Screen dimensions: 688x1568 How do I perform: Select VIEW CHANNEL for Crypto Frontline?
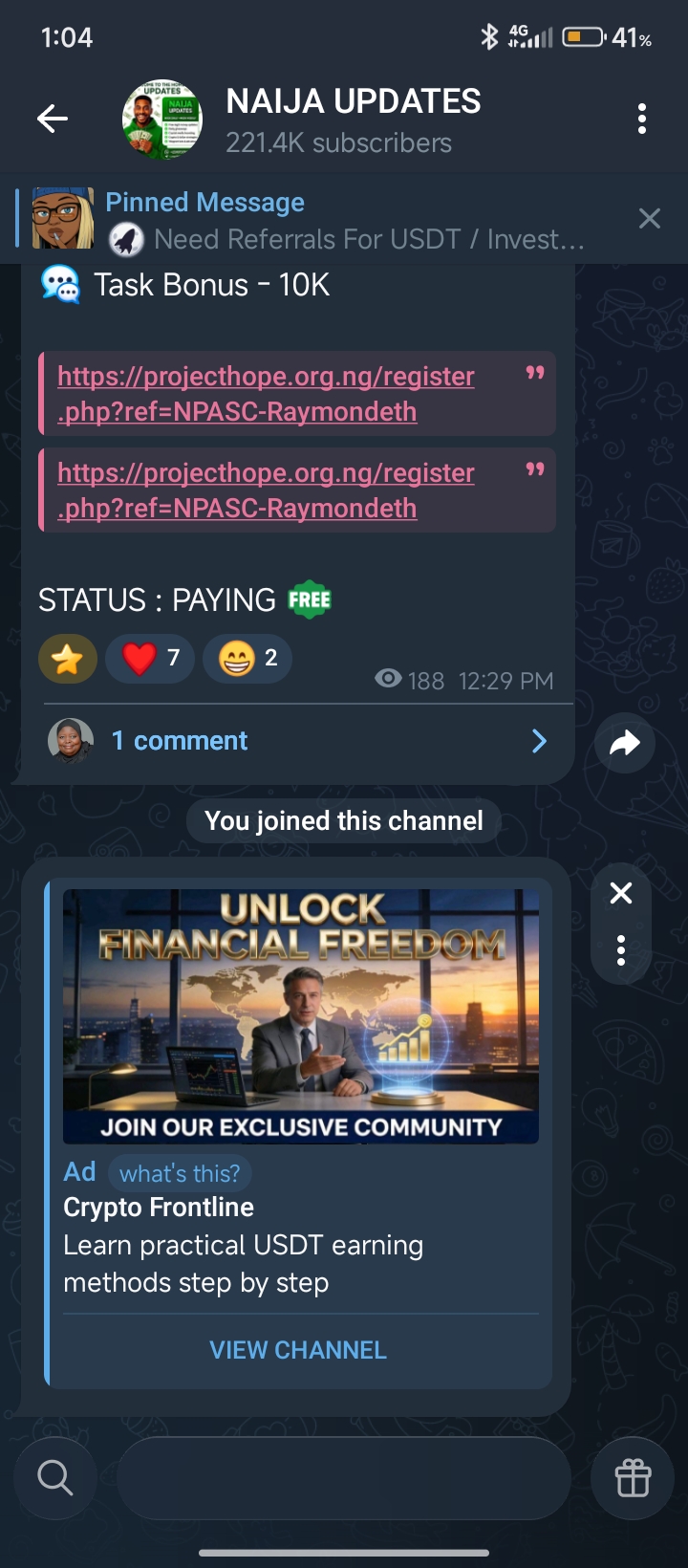298,1350
